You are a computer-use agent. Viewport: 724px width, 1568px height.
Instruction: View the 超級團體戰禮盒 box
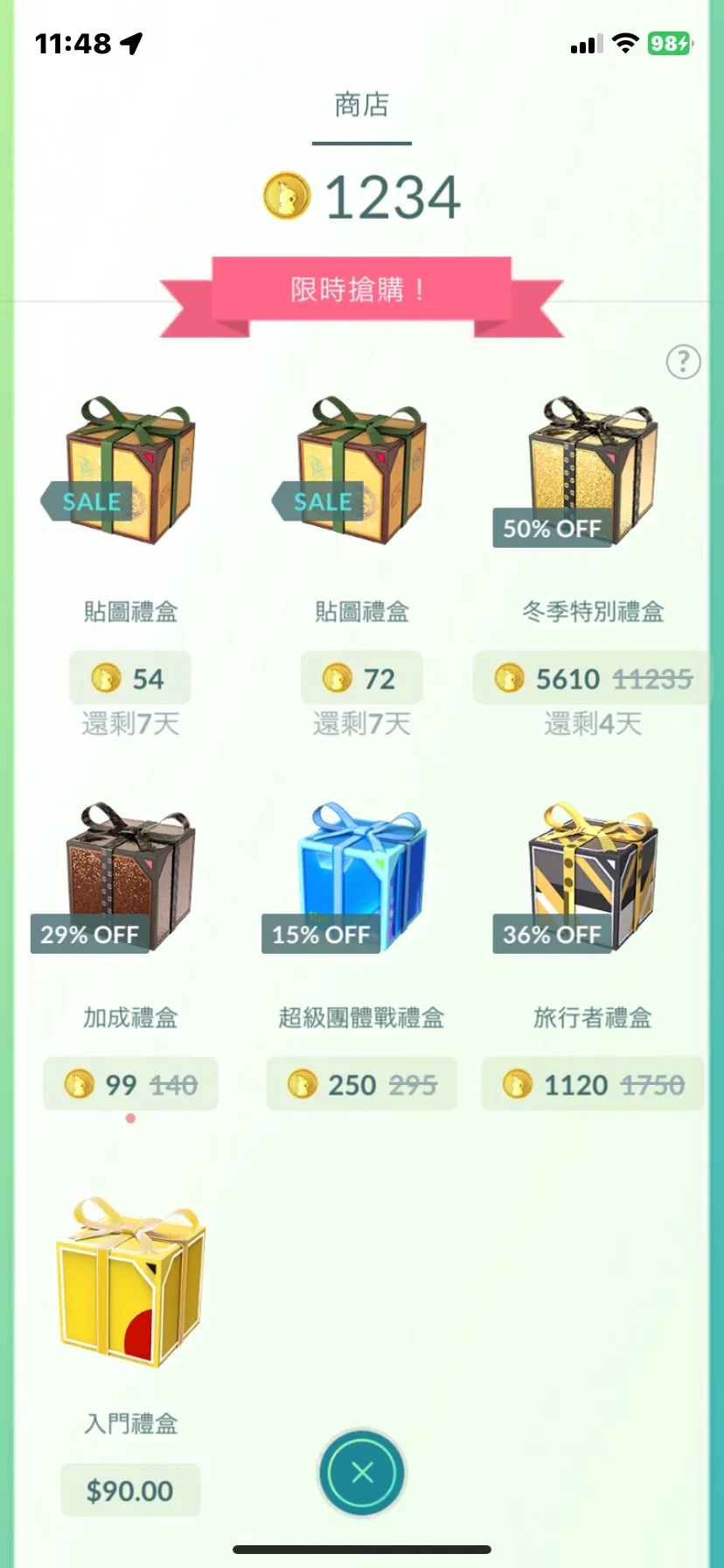pos(361,877)
